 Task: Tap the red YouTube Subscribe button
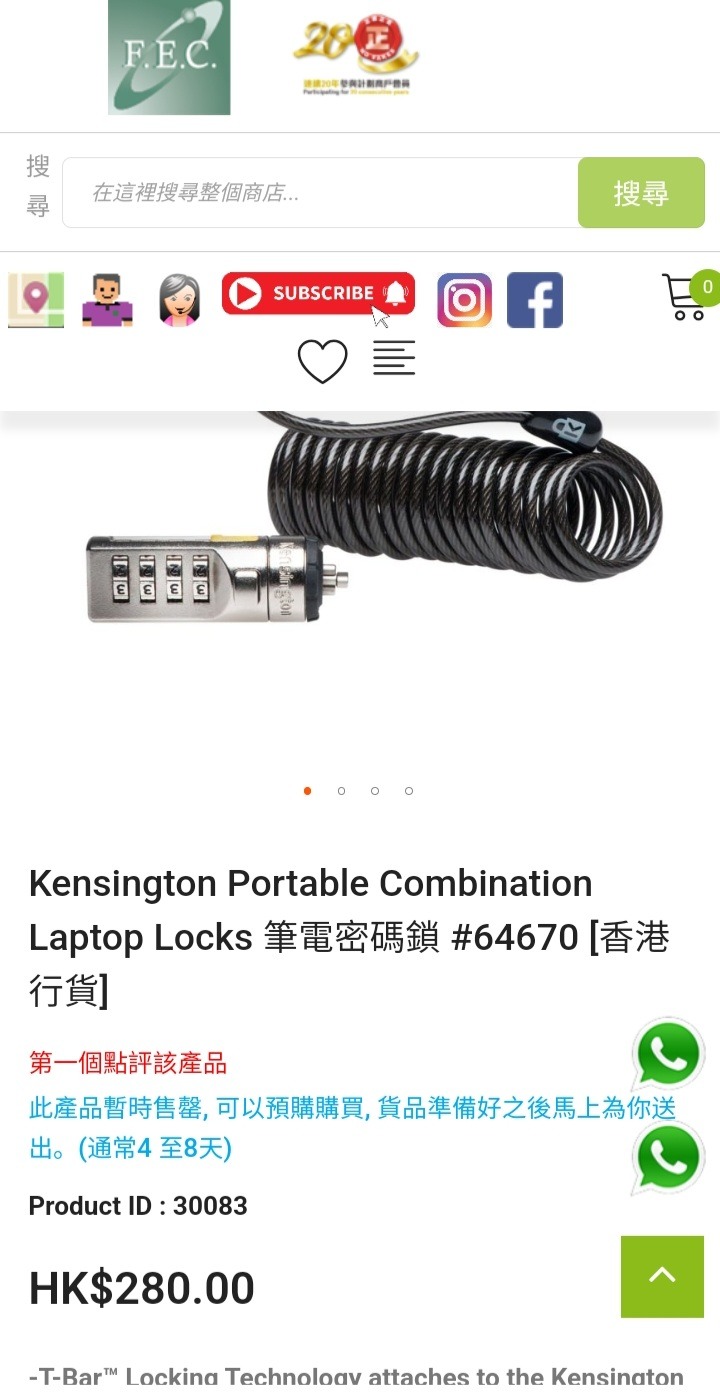318,293
